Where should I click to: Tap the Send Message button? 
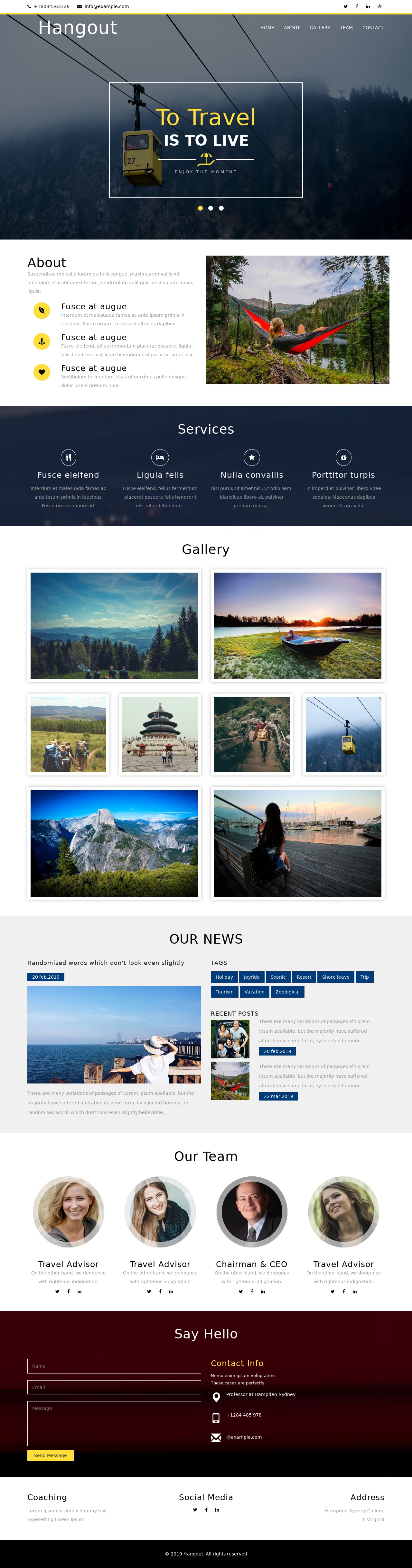tap(50, 1455)
